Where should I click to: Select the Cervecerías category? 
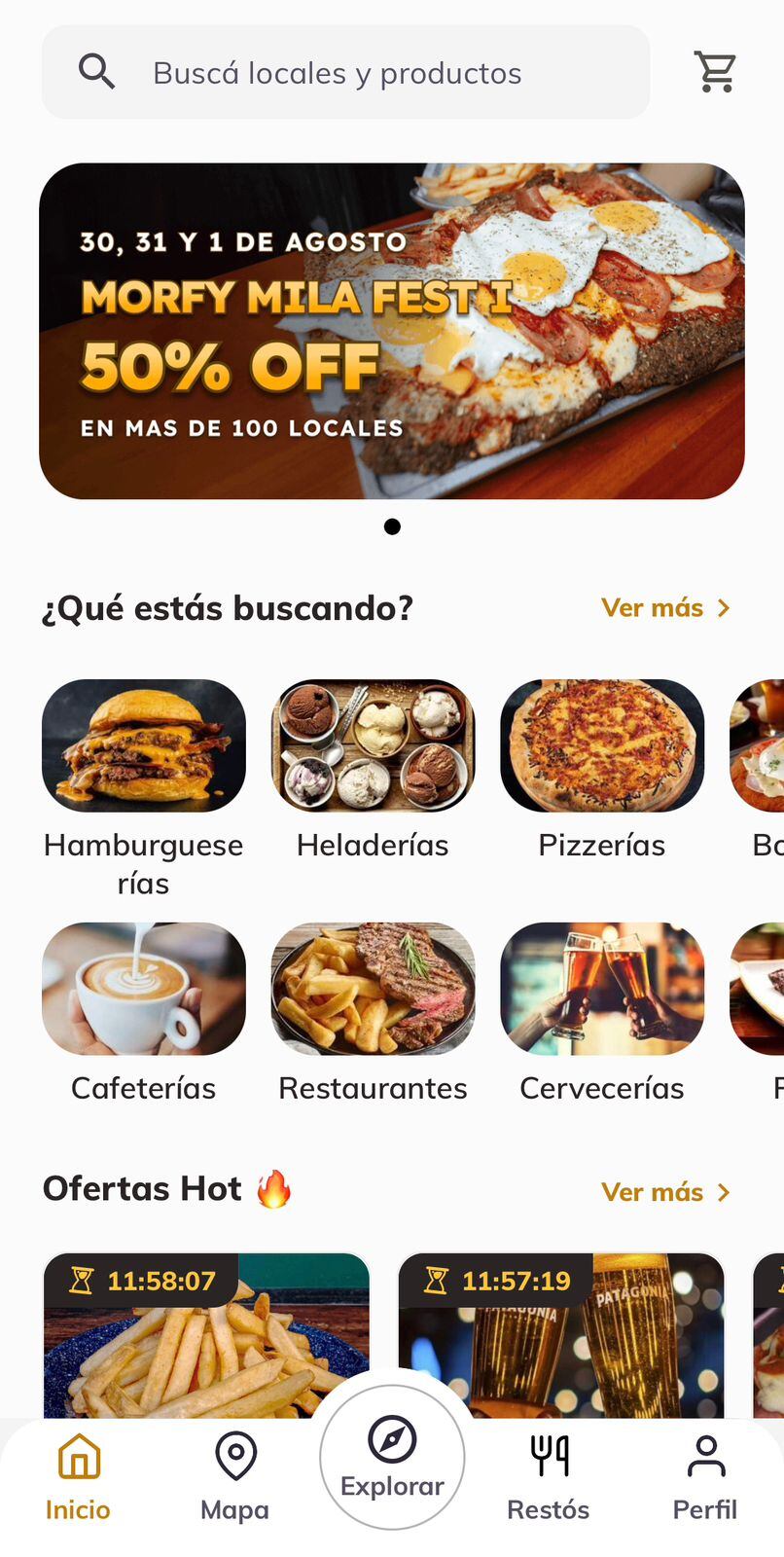602,990
